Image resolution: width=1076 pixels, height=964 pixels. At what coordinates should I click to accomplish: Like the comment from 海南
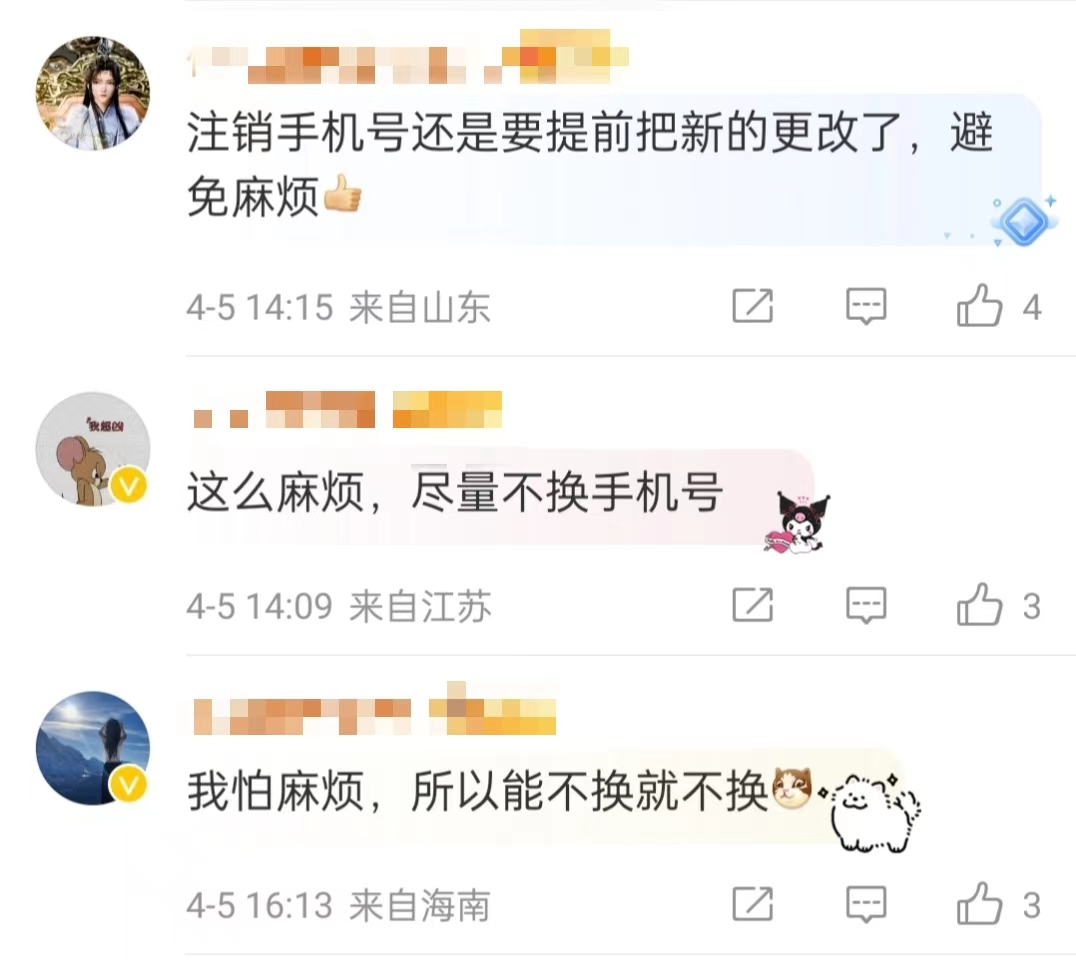(x=979, y=905)
